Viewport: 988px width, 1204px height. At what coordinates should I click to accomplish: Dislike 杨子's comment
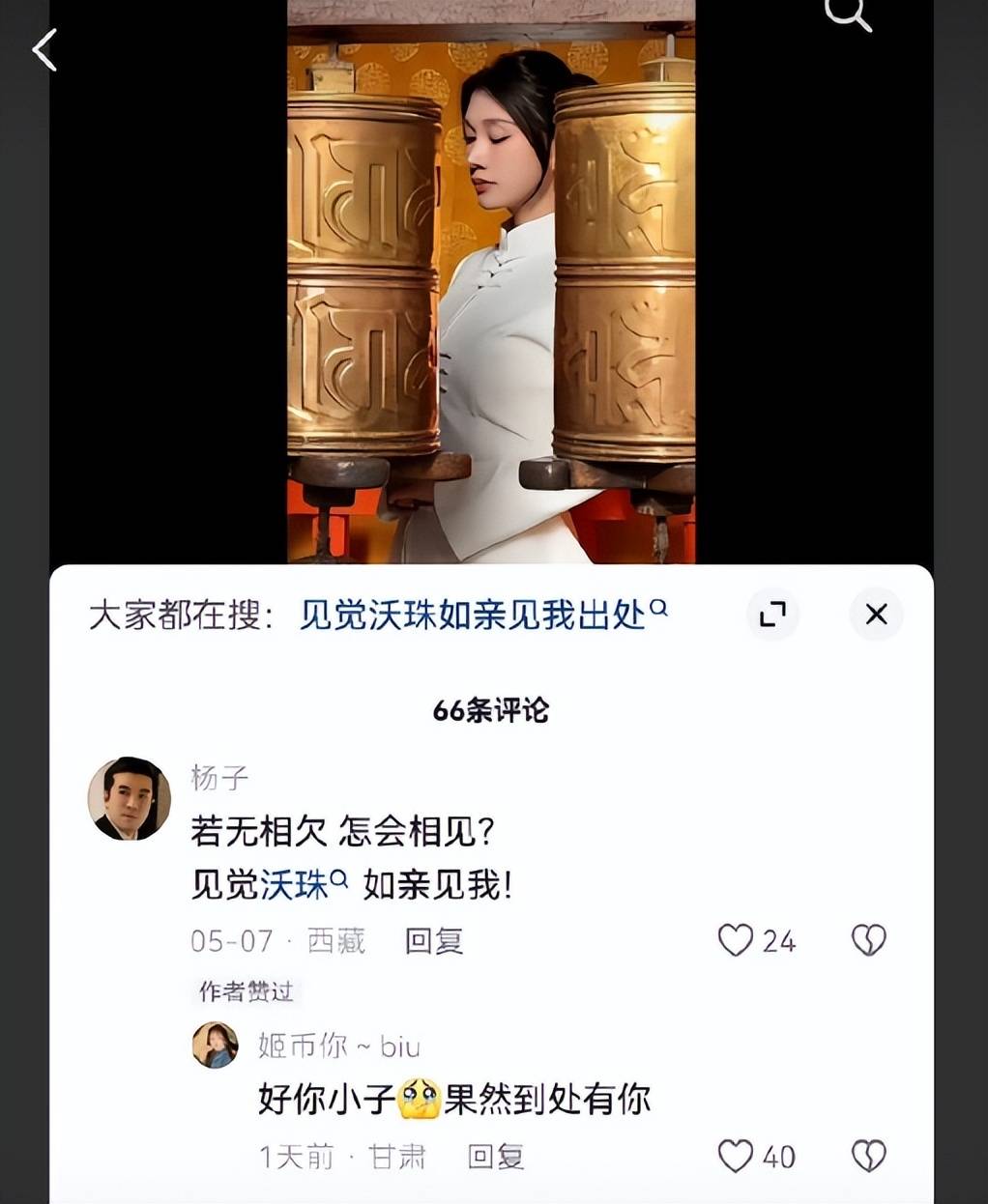(x=868, y=940)
